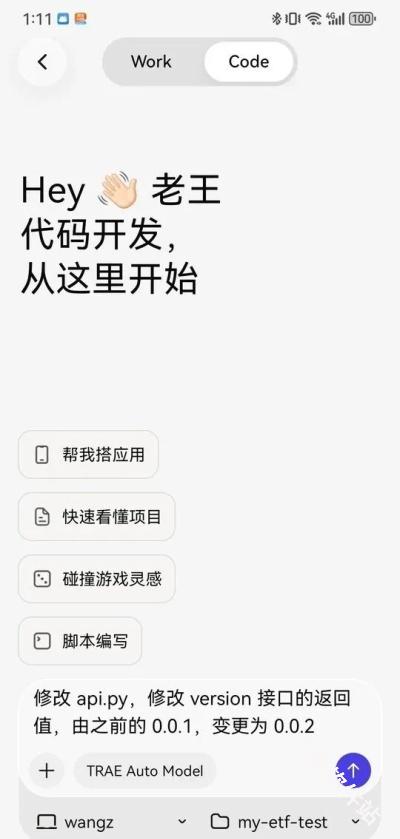Image resolution: width=400 pixels, height=839 pixels.
Task: Send the prompt with the purple arrow
Action: tap(353, 770)
